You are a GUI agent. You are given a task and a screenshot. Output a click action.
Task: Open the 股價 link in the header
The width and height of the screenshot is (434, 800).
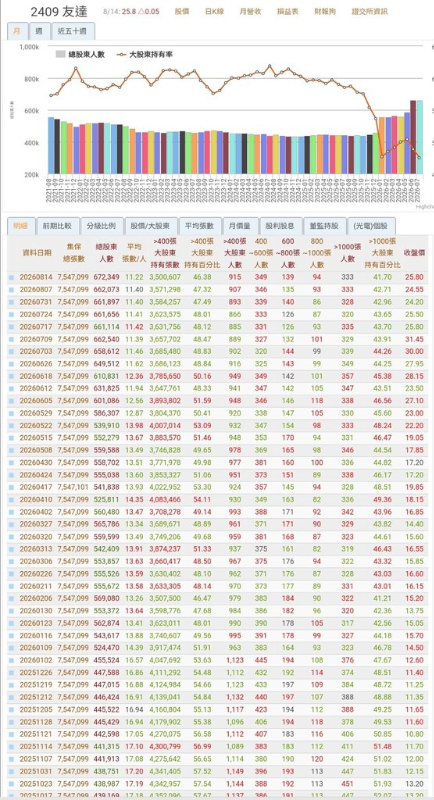[181, 11]
